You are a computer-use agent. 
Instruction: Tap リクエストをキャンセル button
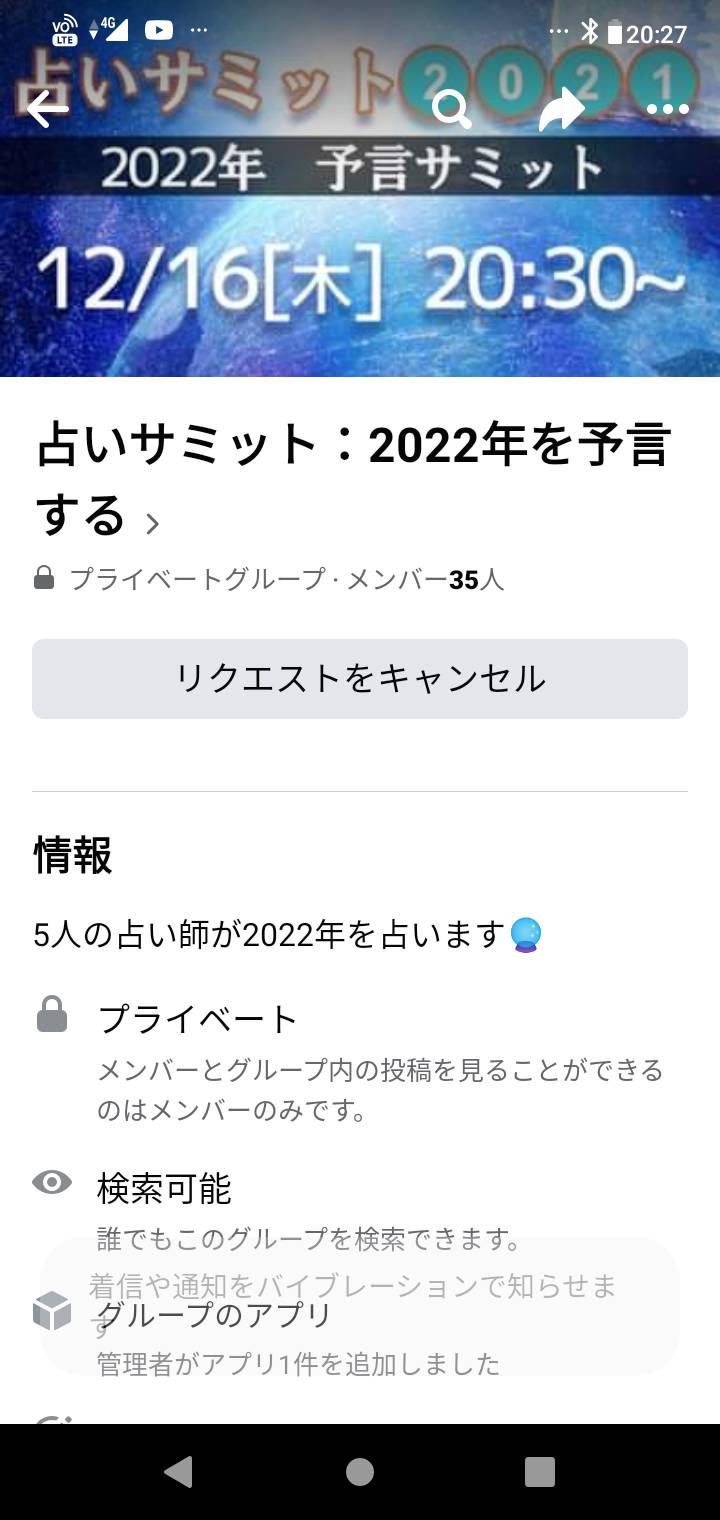point(360,679)
